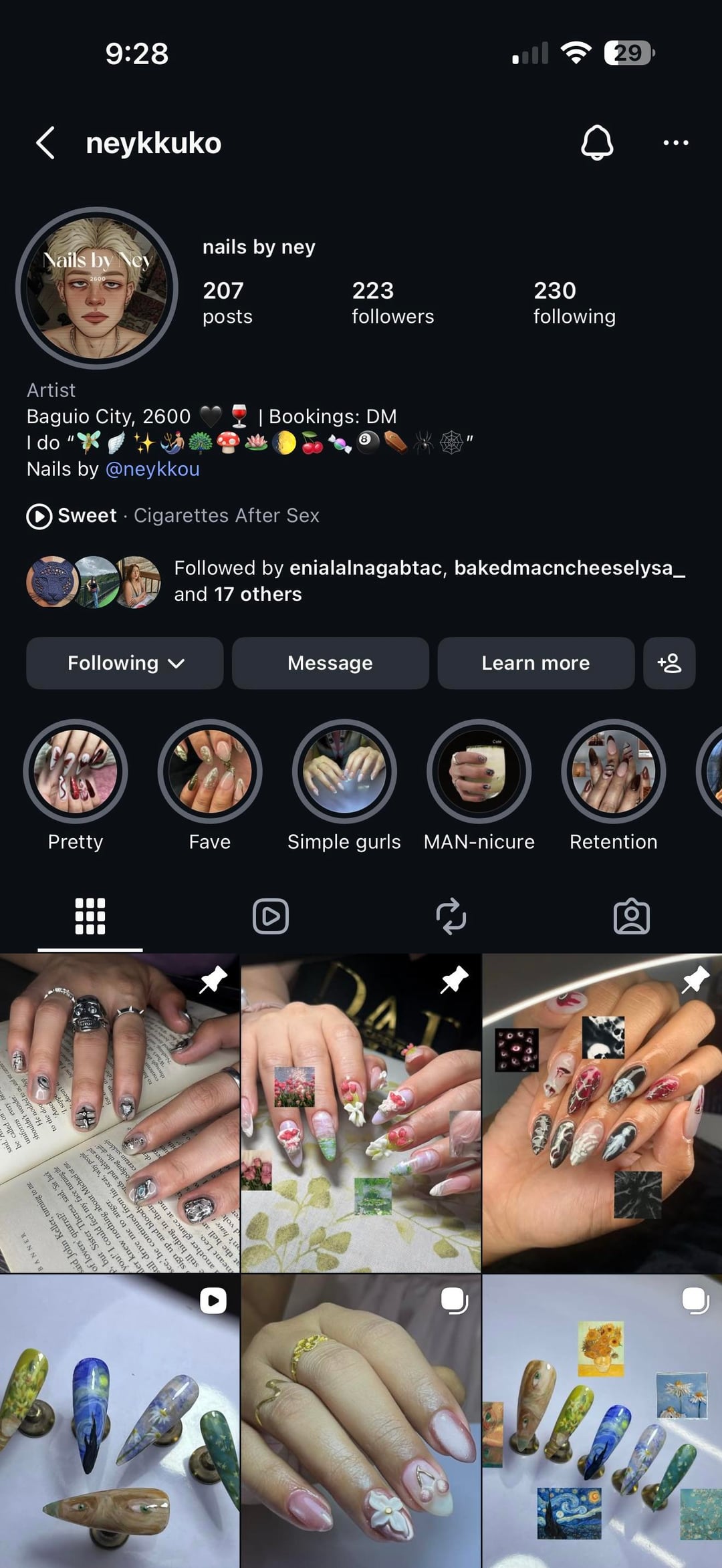The image size is (722, 1568).
Task: Switch to the Reels tab
Action: pyautogui.click(x=271, y=916)
